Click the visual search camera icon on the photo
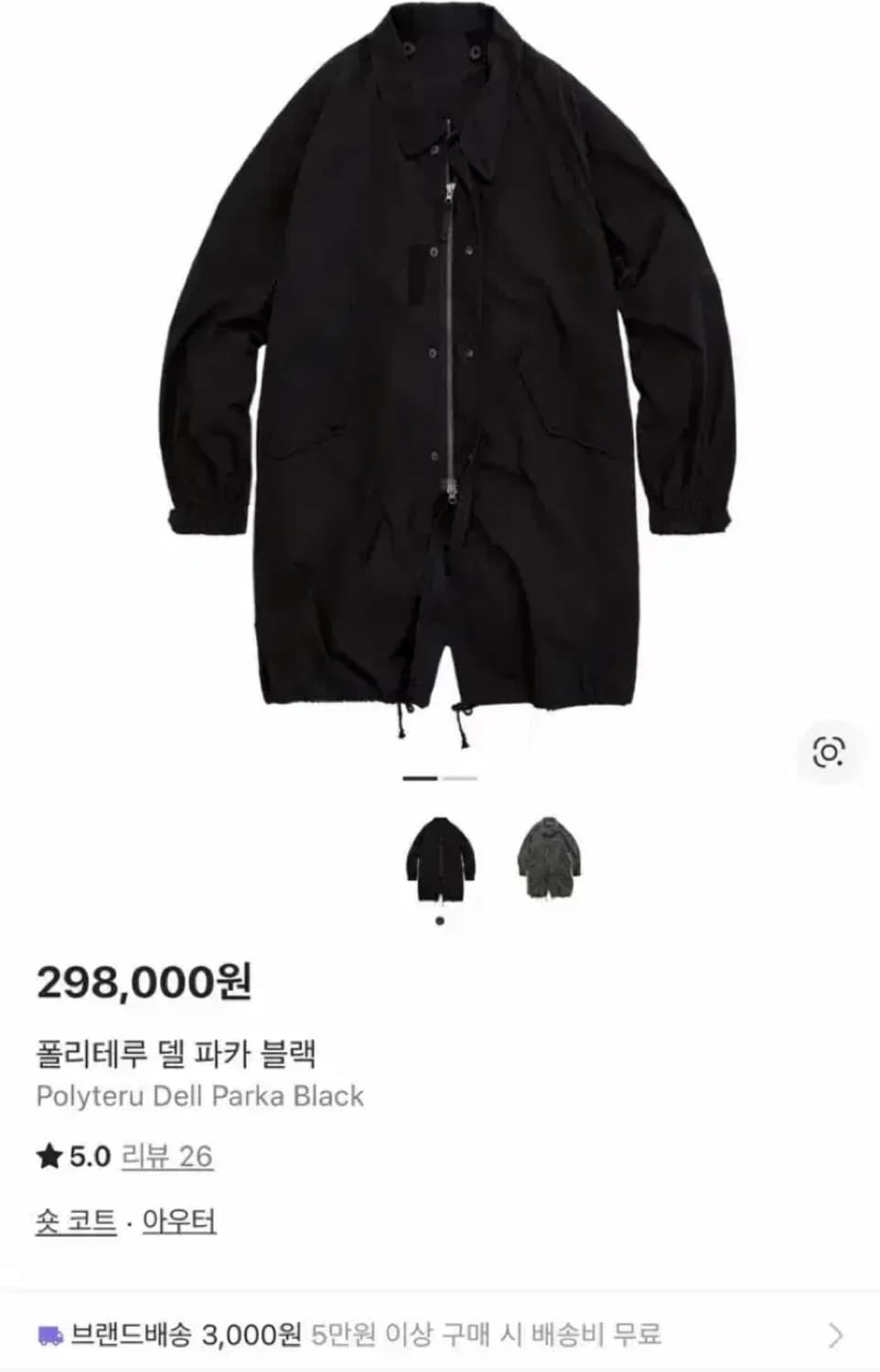 pyautogui.click(x=831, y=751)
